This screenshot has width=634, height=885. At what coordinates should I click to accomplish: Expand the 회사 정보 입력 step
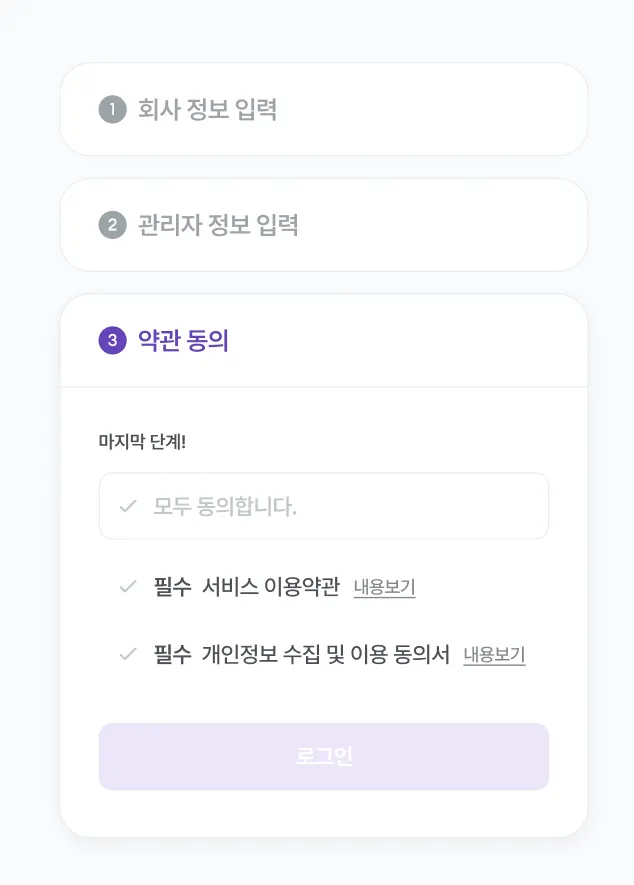323,109
